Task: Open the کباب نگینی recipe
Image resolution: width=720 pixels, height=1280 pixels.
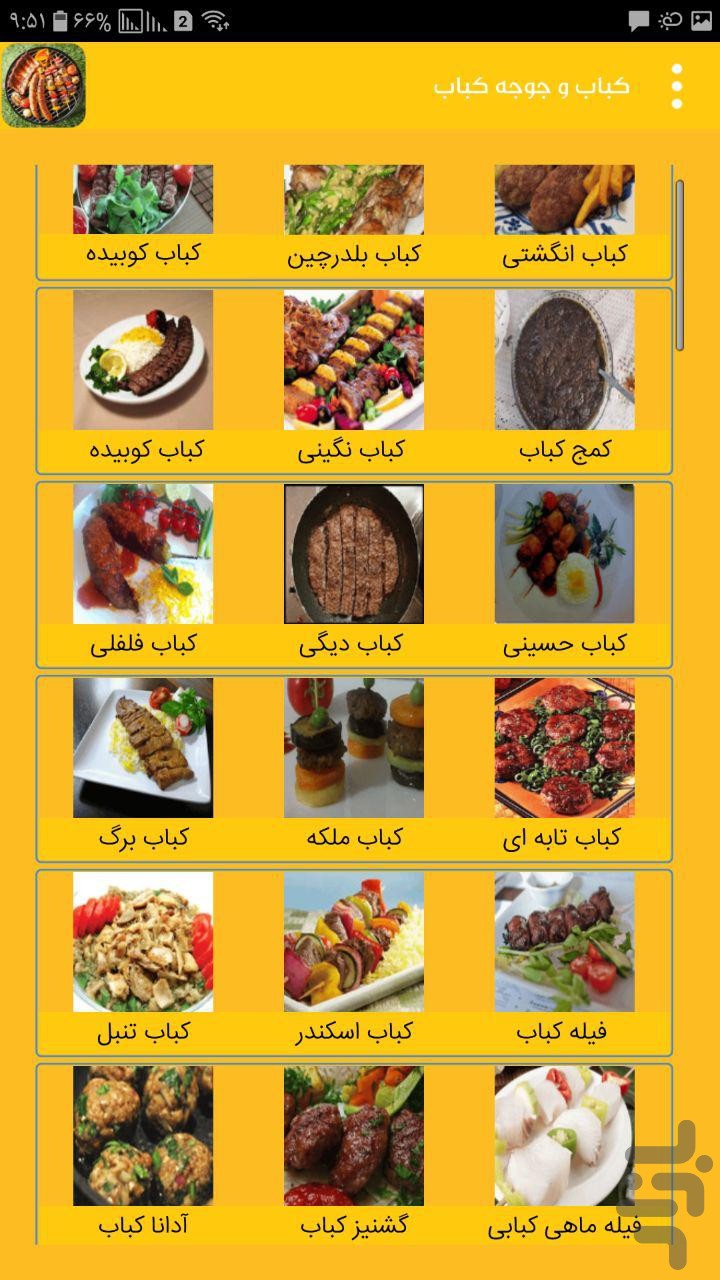Action: coord(354,380)
